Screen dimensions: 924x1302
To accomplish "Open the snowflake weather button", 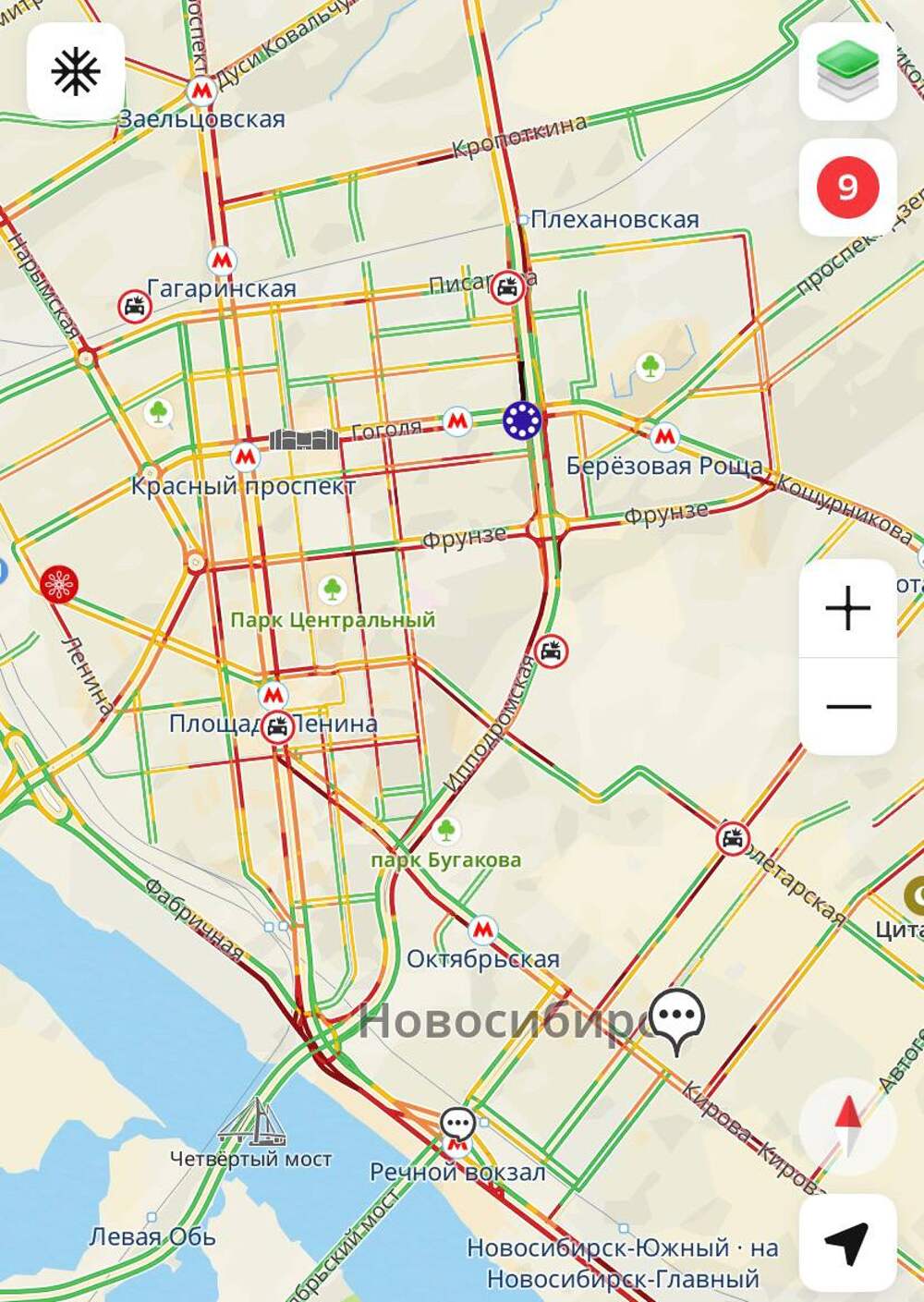I will [x=75, y=71].
